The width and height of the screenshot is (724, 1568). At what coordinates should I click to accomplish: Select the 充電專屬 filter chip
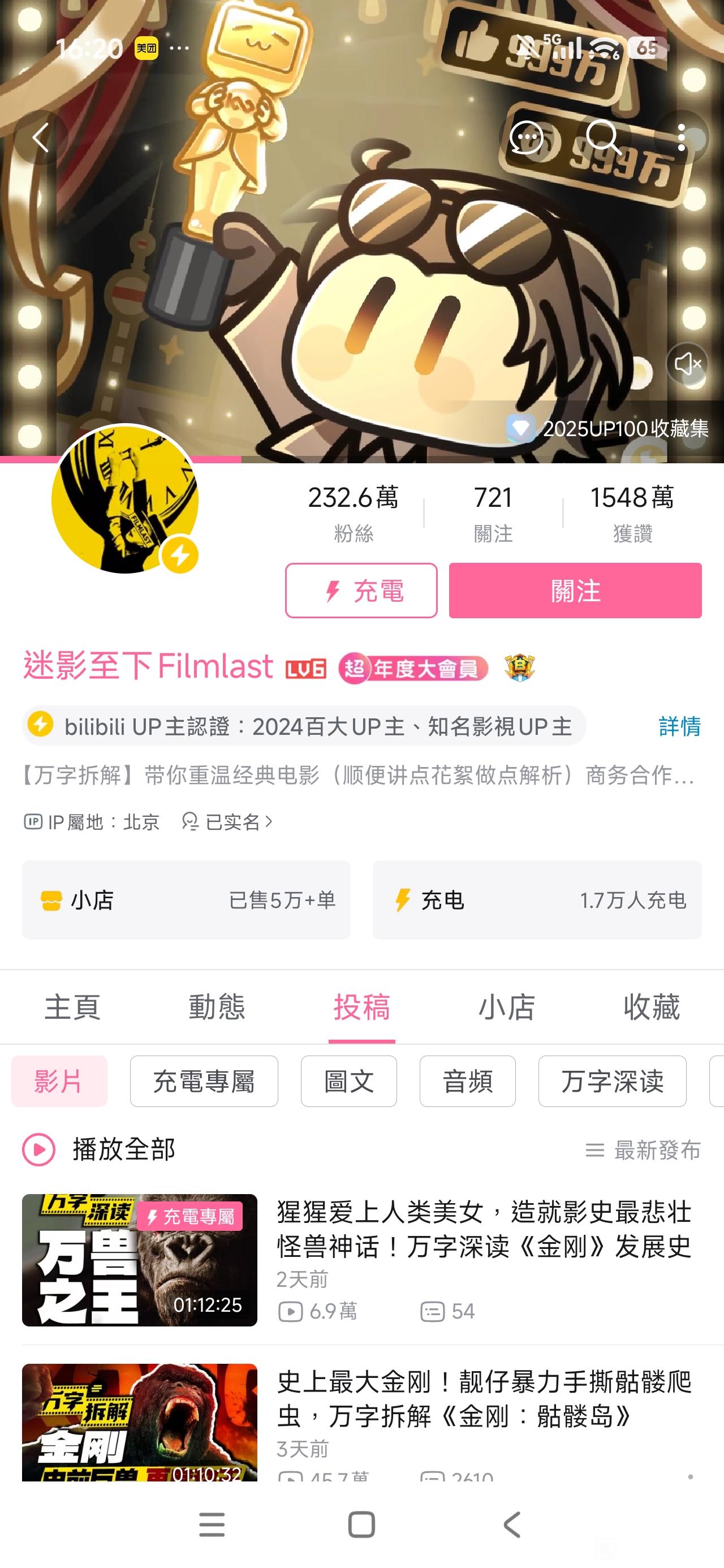point(204,1081)
